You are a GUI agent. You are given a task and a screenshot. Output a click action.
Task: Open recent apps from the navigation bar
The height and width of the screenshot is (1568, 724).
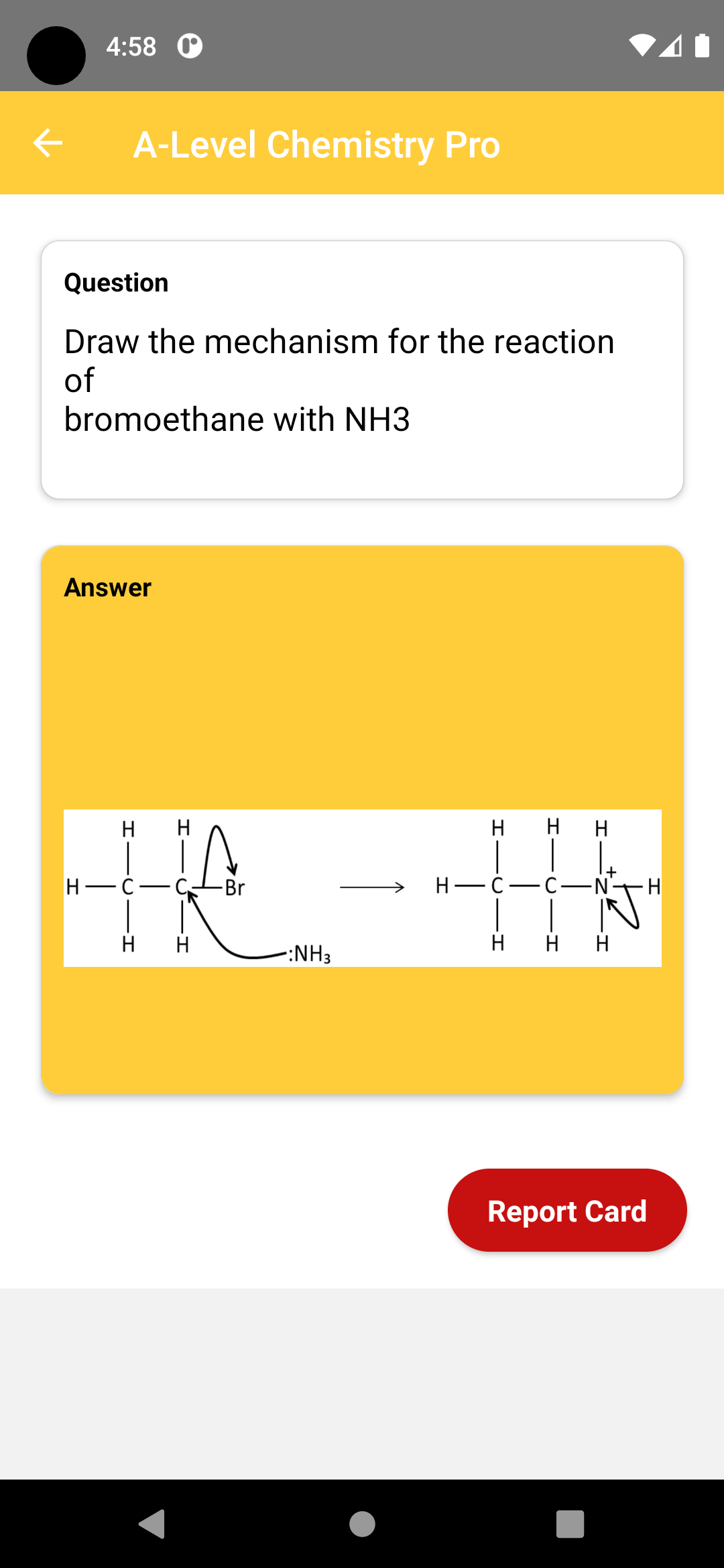(x=570, y=1524)
